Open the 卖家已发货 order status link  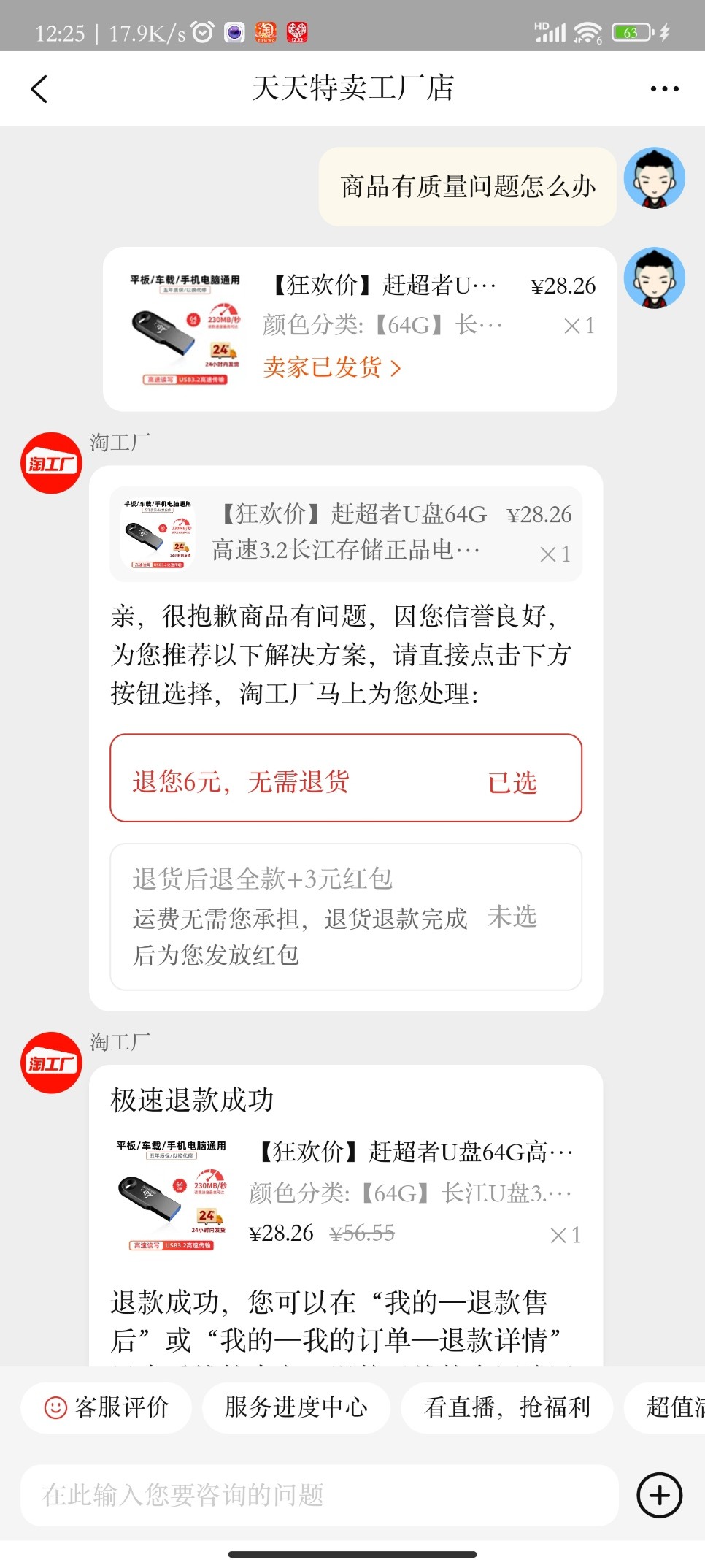click(332, 367)
